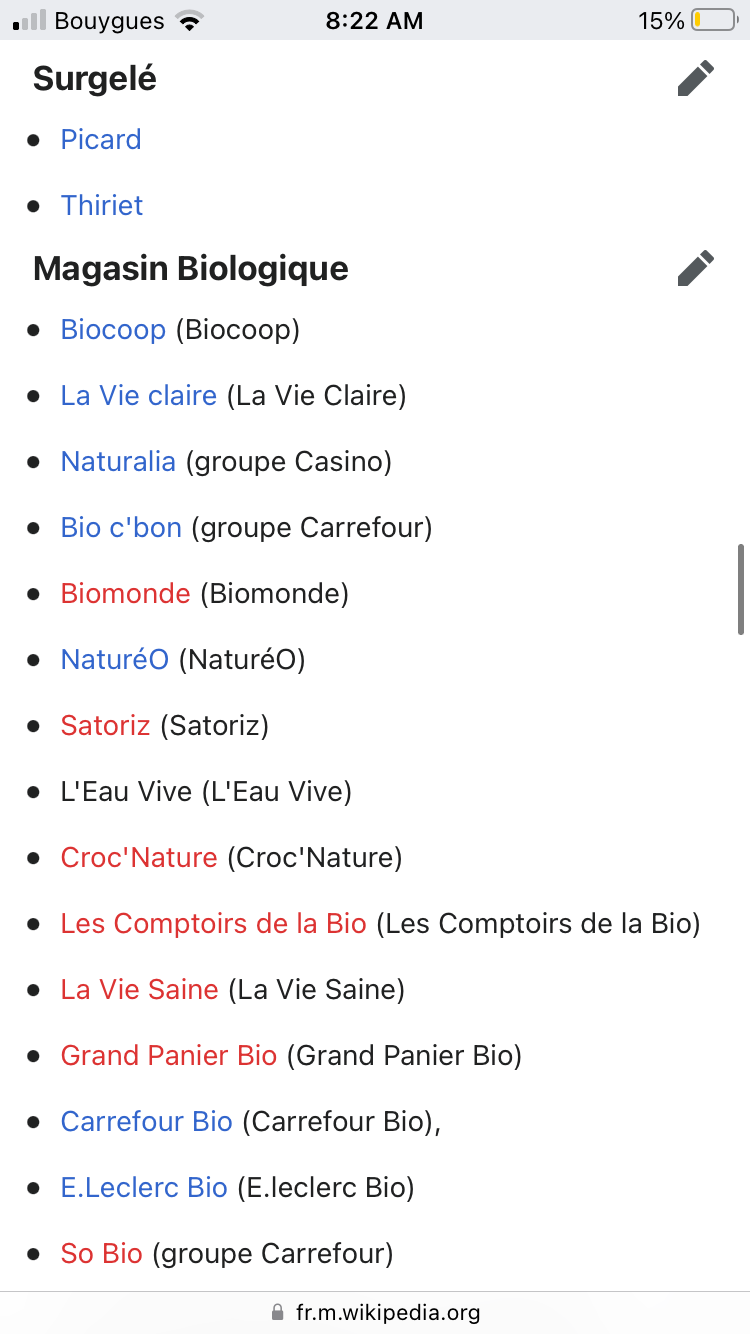Tap the fr.m.wikipedia.org address bar
Image resolution: width=750 pixels, height=1334 pixels.
point(375,1312)
